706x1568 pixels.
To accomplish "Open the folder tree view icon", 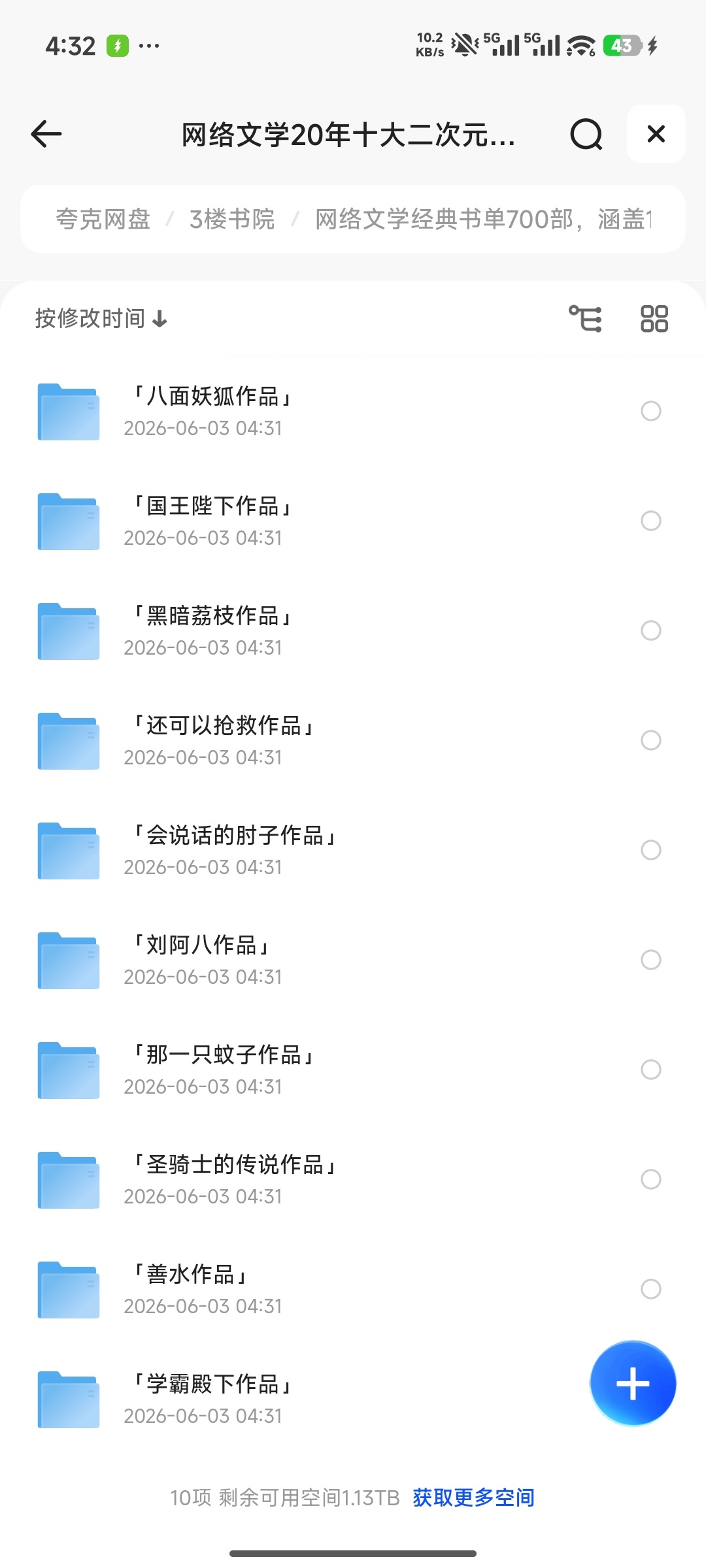I will click(x=585, y=319).
